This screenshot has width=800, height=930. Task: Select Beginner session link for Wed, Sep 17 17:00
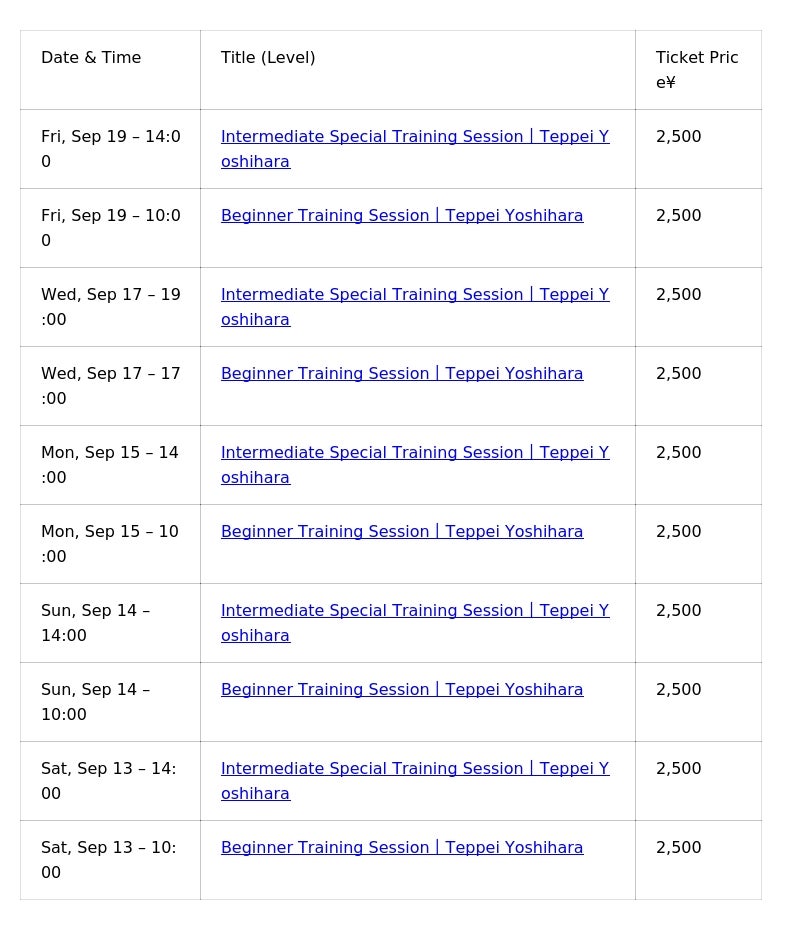click(x=402, y=374)
